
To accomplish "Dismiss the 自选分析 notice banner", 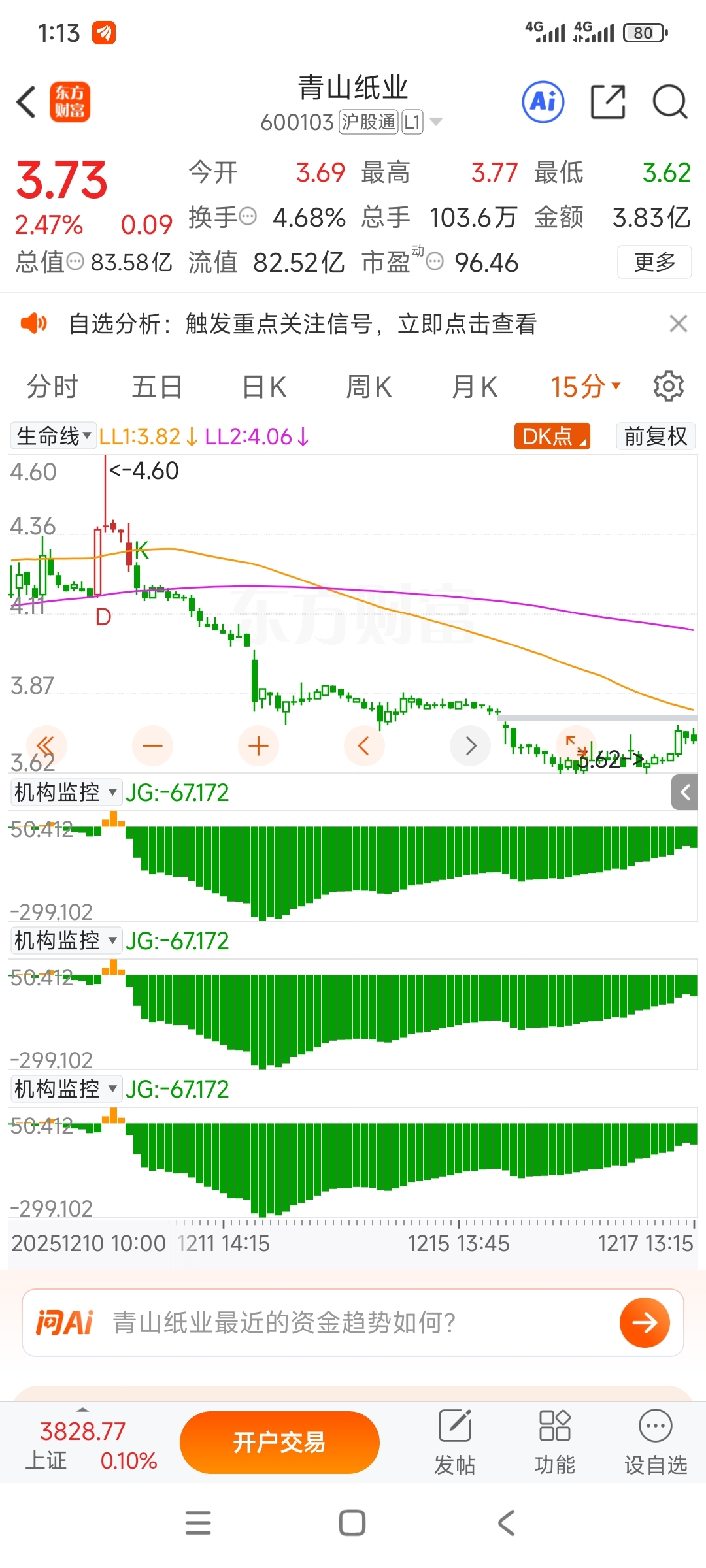I will (x=678, y=323).
